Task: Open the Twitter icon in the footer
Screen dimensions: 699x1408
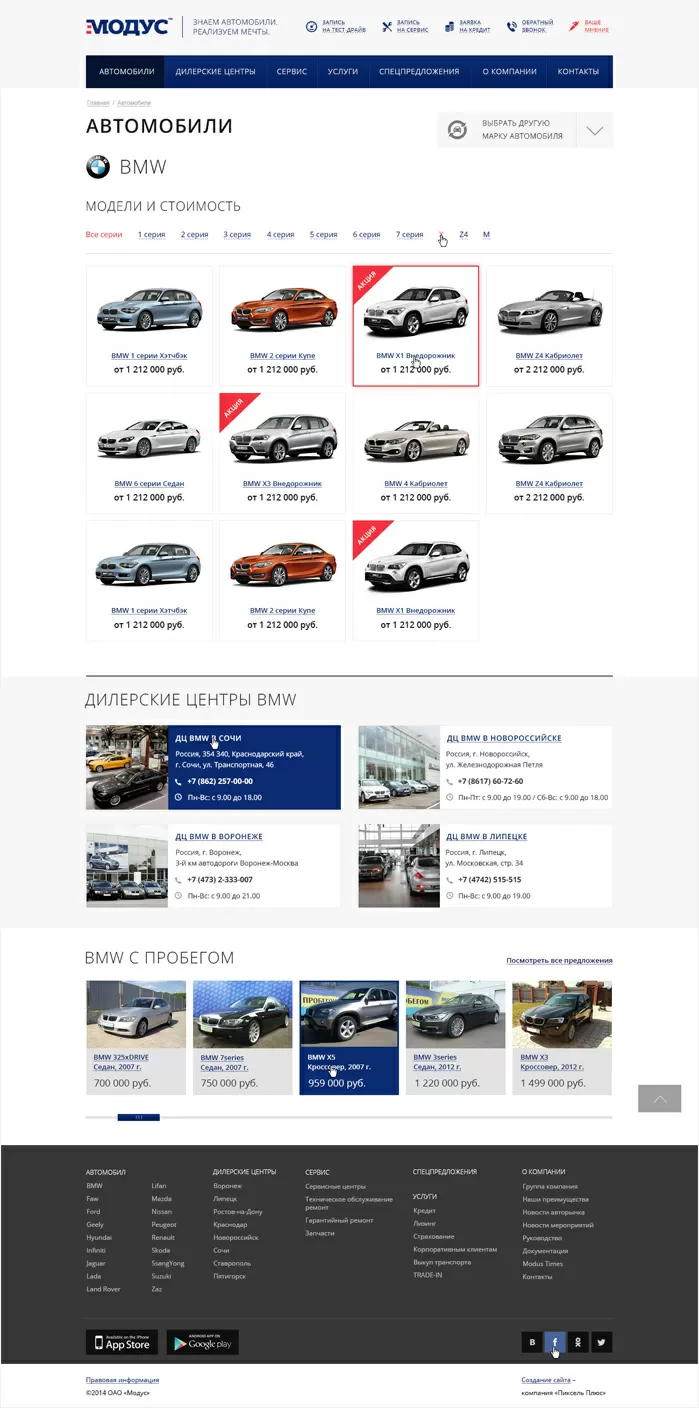Action: (x=602, y=1342)
